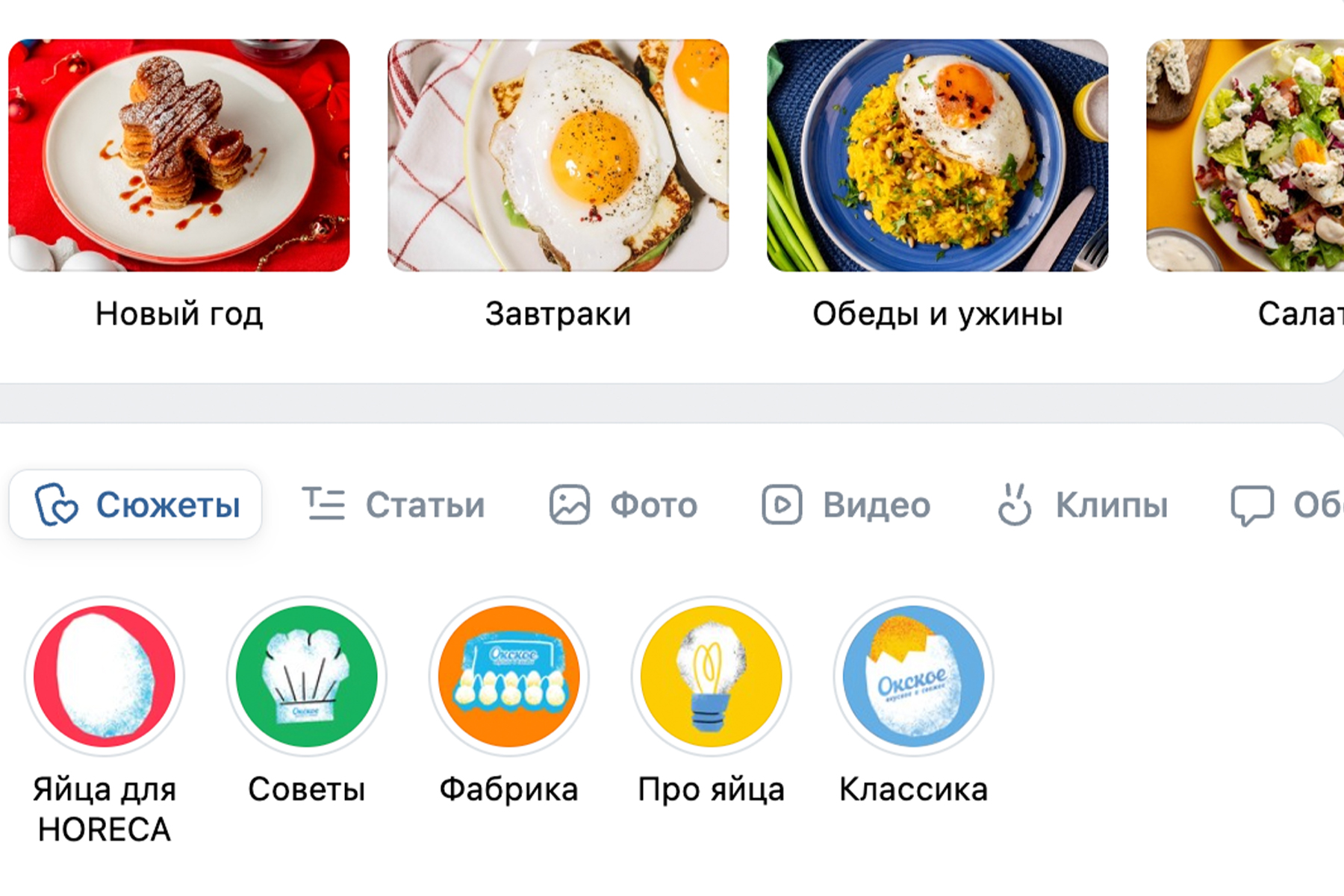This screenshot has height=896, width=1344.
Task: Open the Яйца для HORECA story
Action: point(105,676)
